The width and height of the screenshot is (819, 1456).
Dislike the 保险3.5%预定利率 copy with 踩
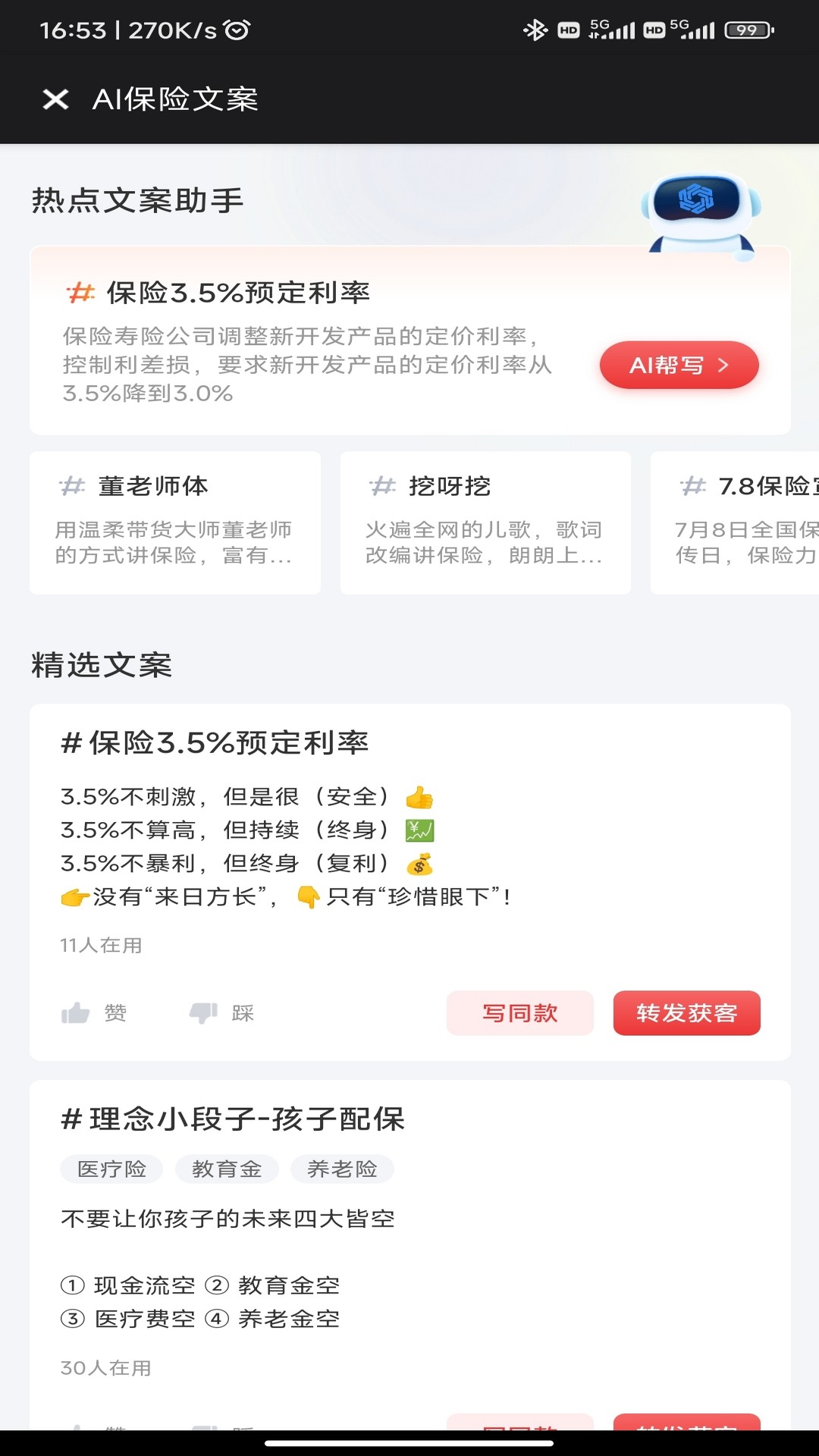click(221, 1013)
